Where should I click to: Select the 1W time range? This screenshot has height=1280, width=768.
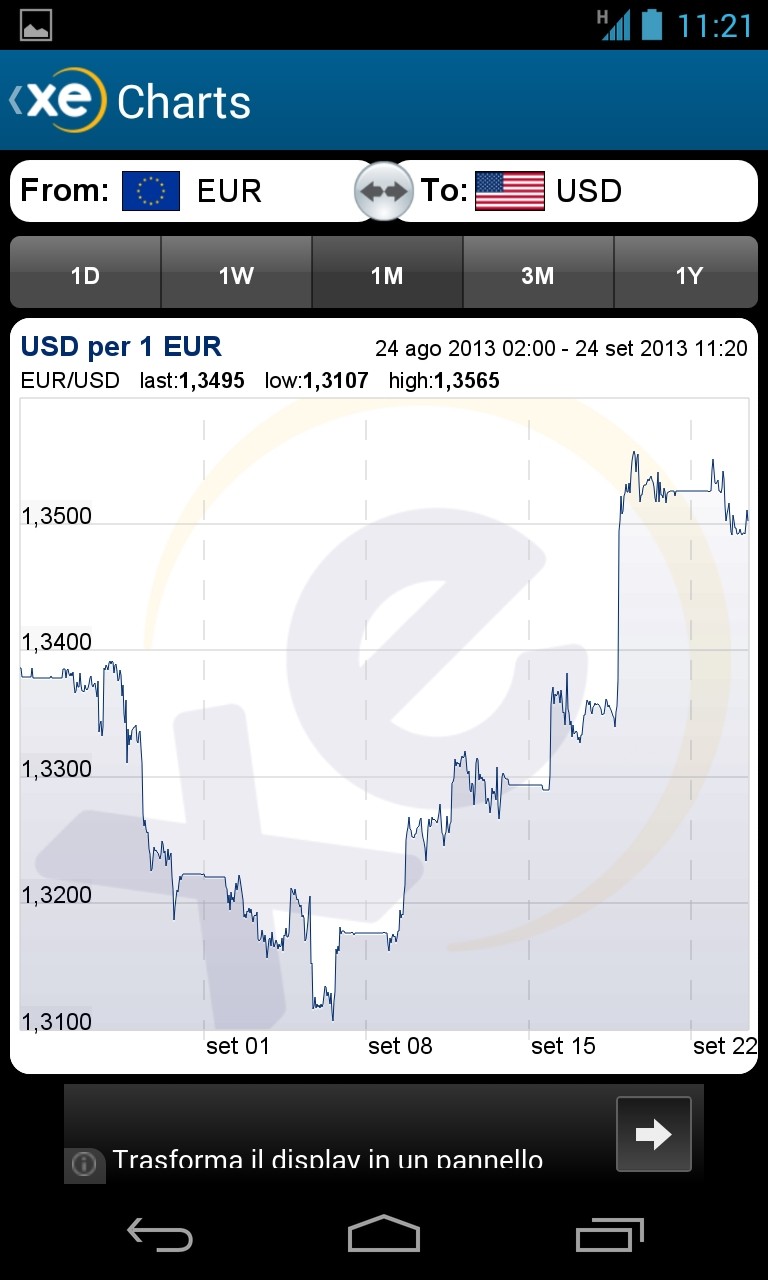(237, 275)
